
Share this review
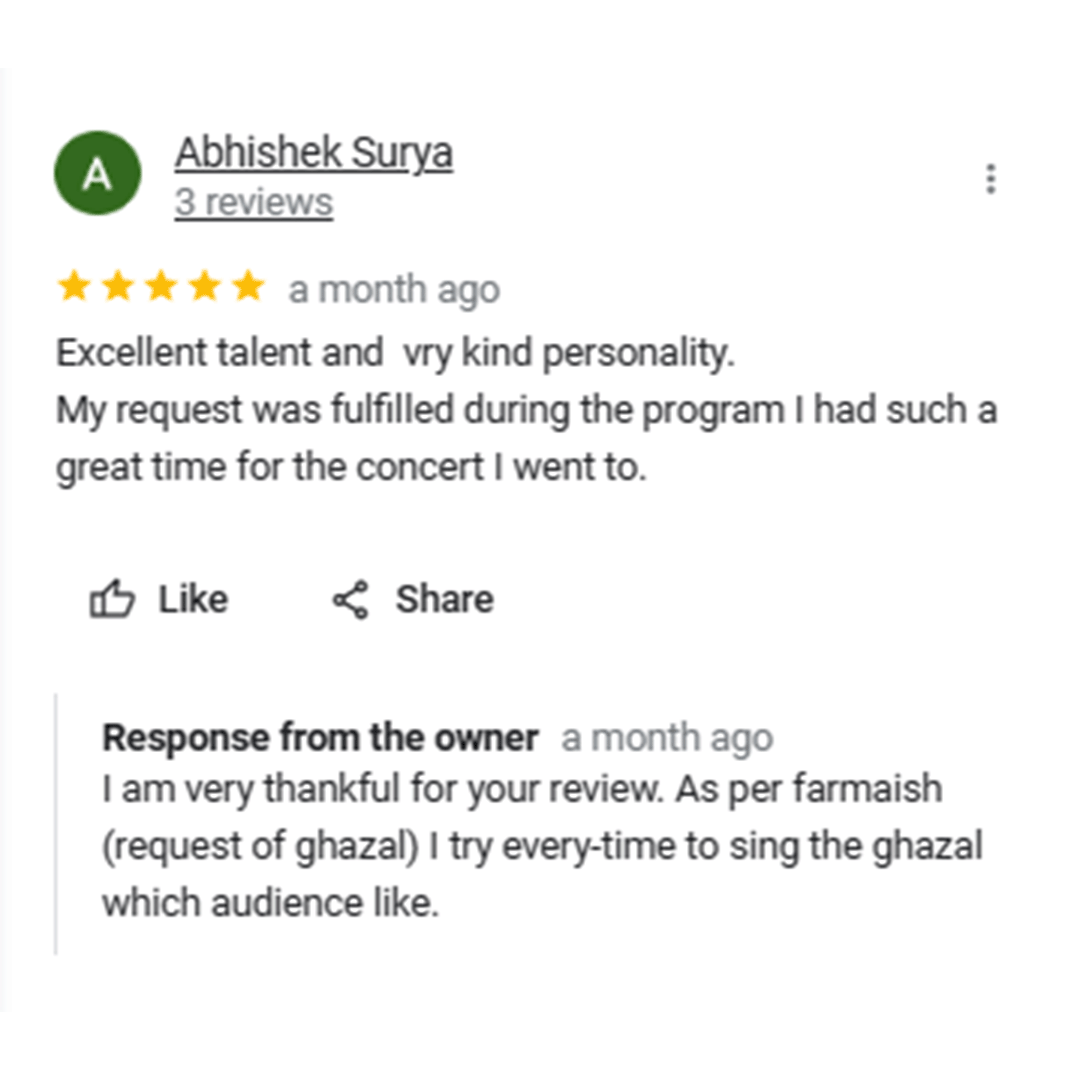tap(412, 600)
